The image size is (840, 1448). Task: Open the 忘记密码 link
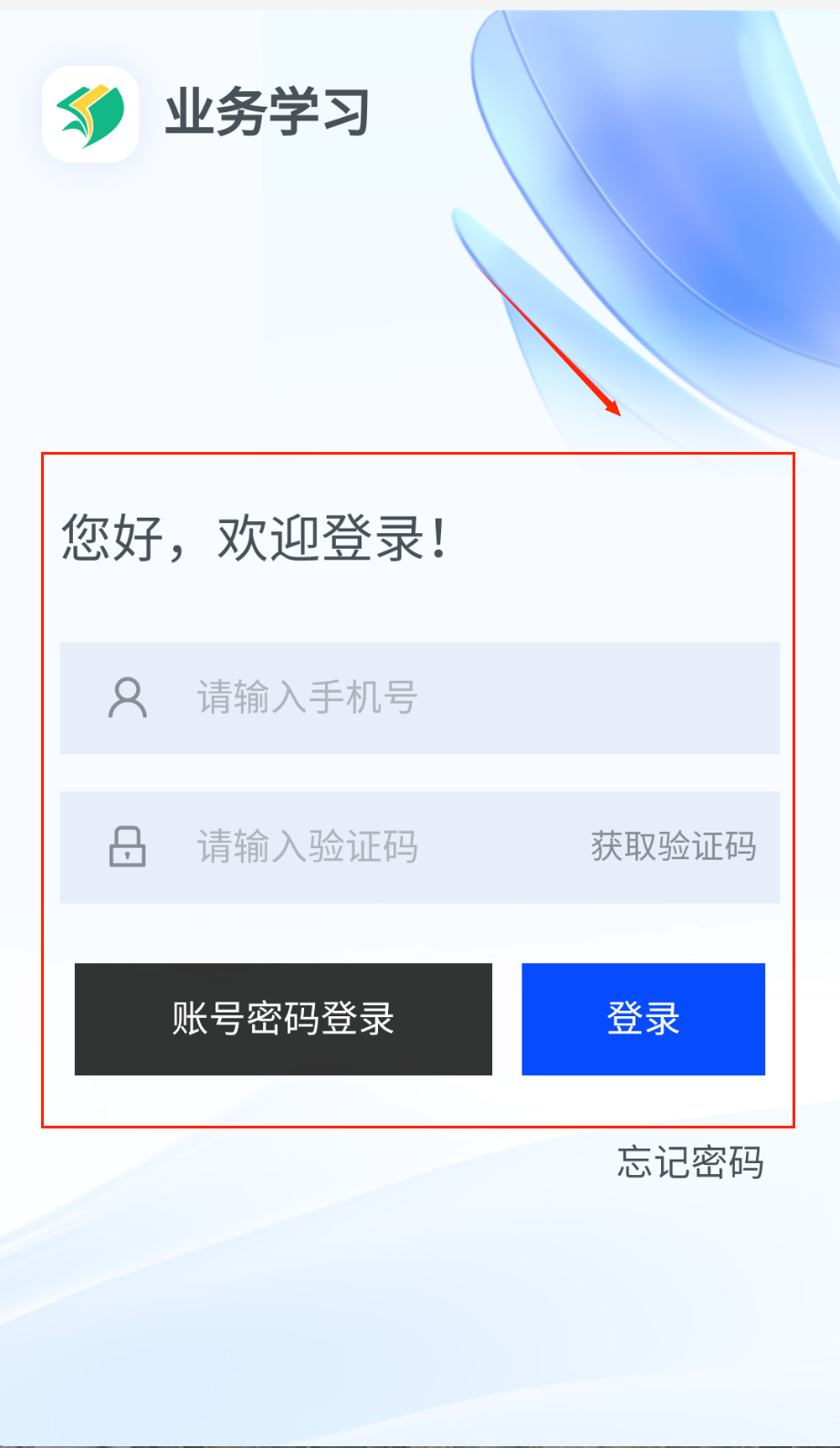point(690,1162)
